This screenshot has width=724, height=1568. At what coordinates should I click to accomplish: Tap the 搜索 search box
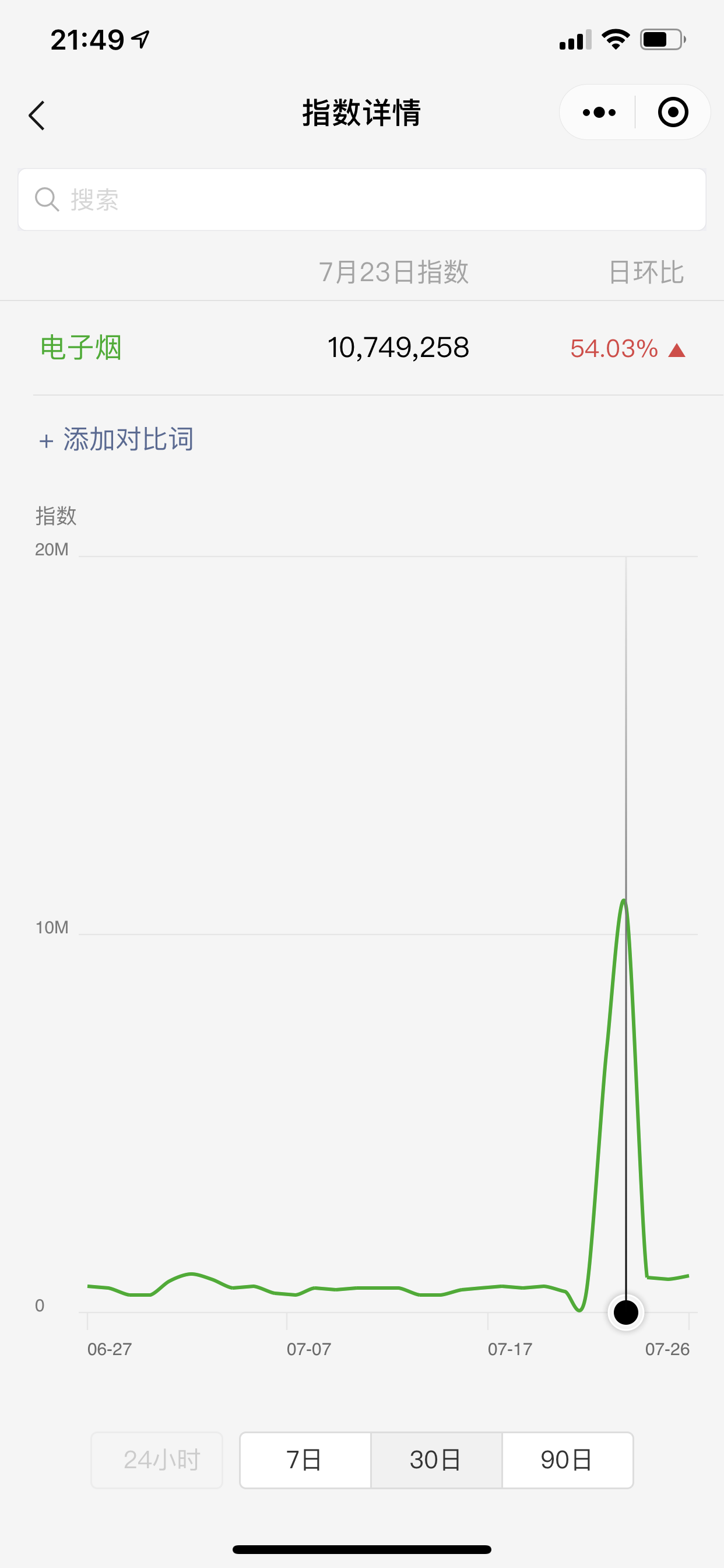point(361,199)
